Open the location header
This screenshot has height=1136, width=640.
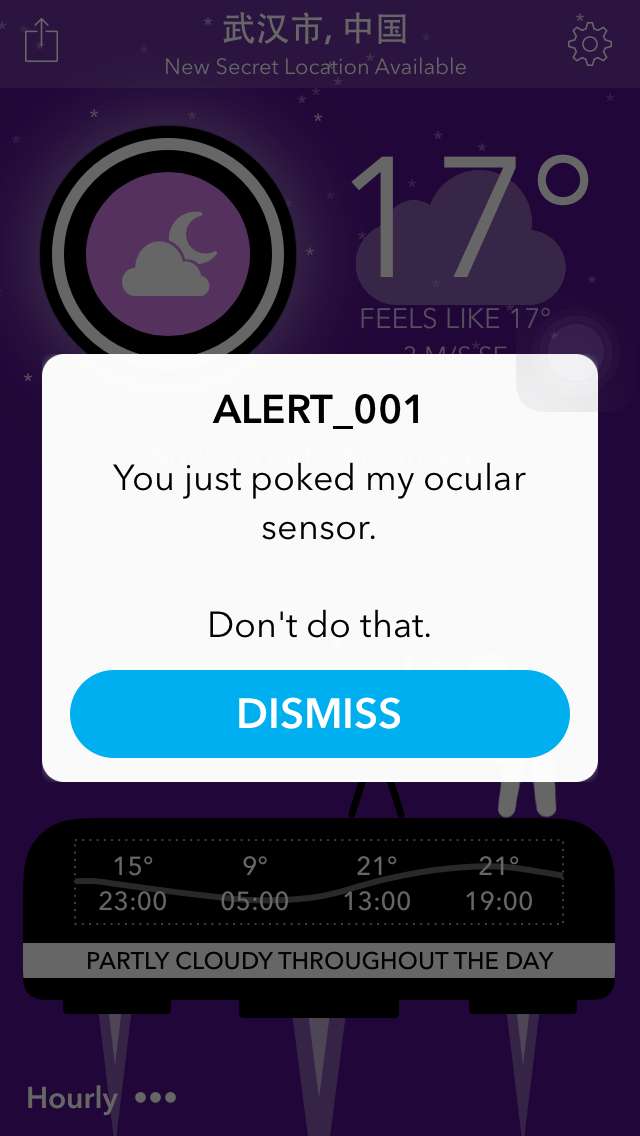pos(315,43)
